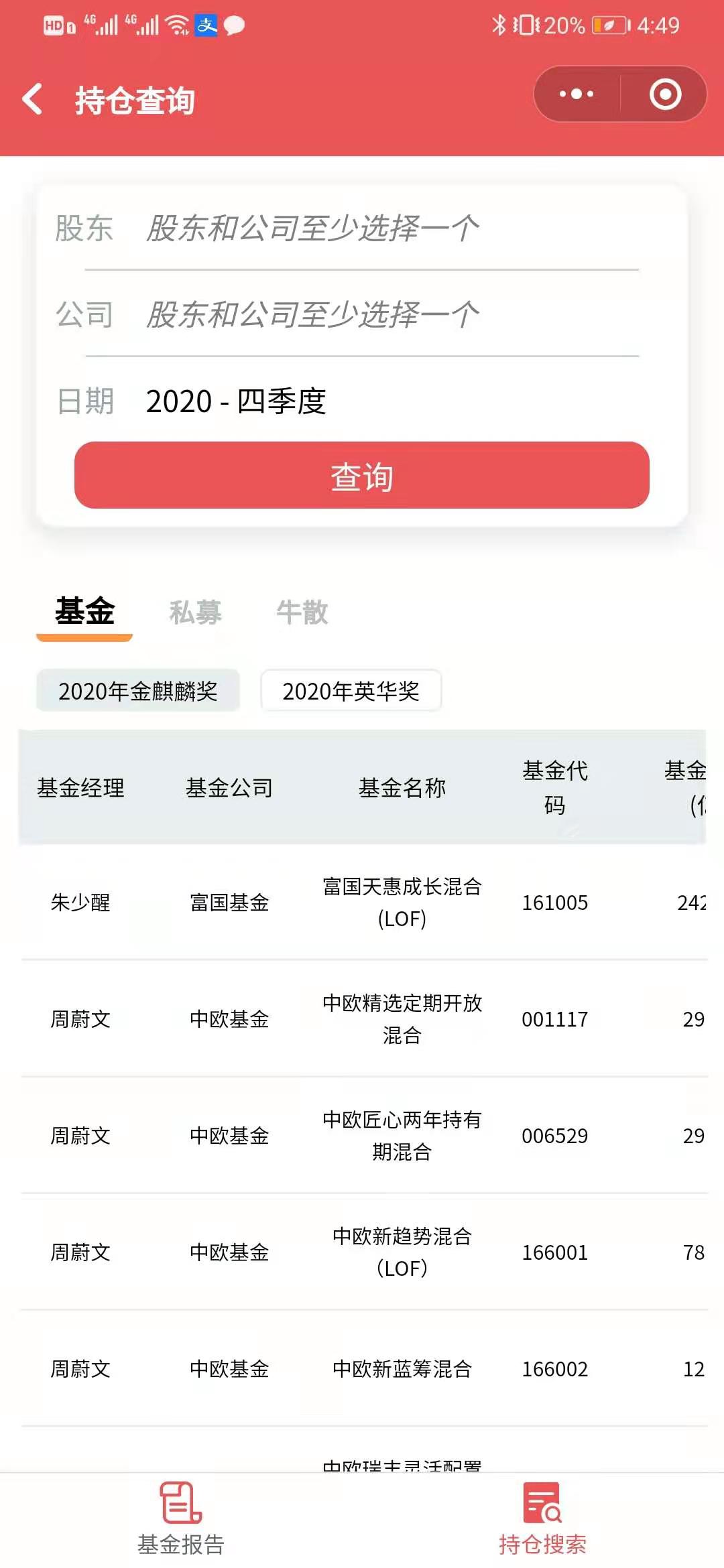Screen dimensions: 724x1568
Task: Close the mini program with the circle button
Action: [x=665, y=94]
